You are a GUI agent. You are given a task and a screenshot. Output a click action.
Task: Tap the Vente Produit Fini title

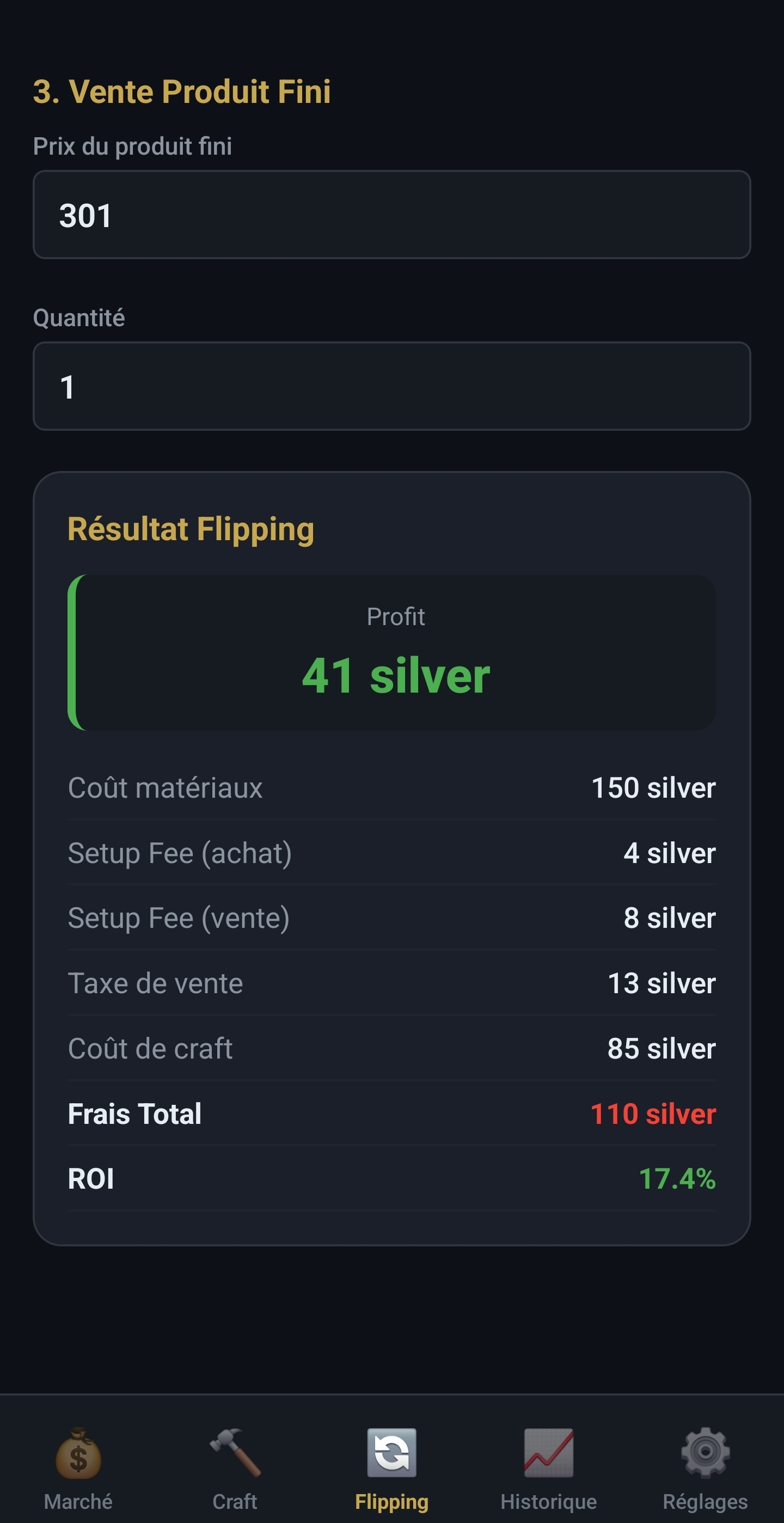pos(182,92)
